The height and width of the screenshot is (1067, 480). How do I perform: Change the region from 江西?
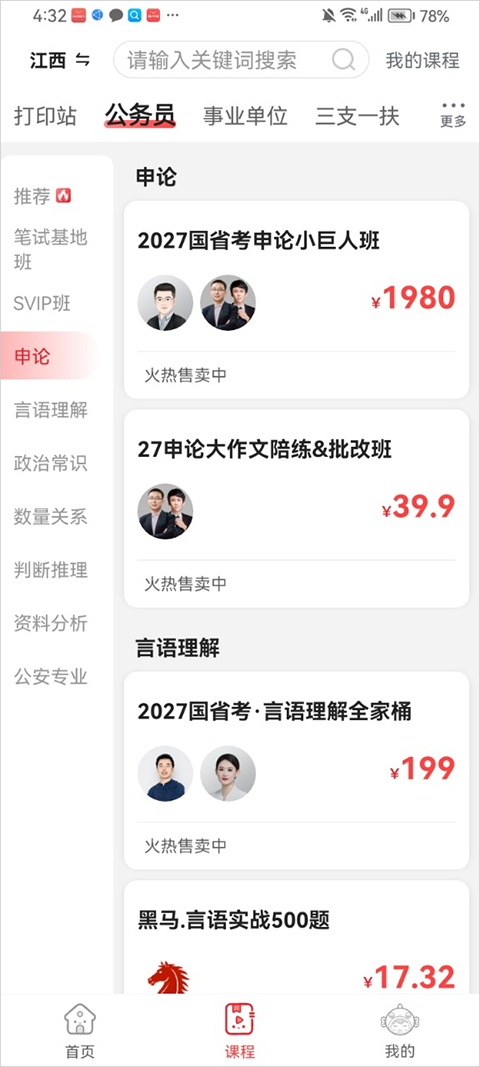[x=59, y=61]
